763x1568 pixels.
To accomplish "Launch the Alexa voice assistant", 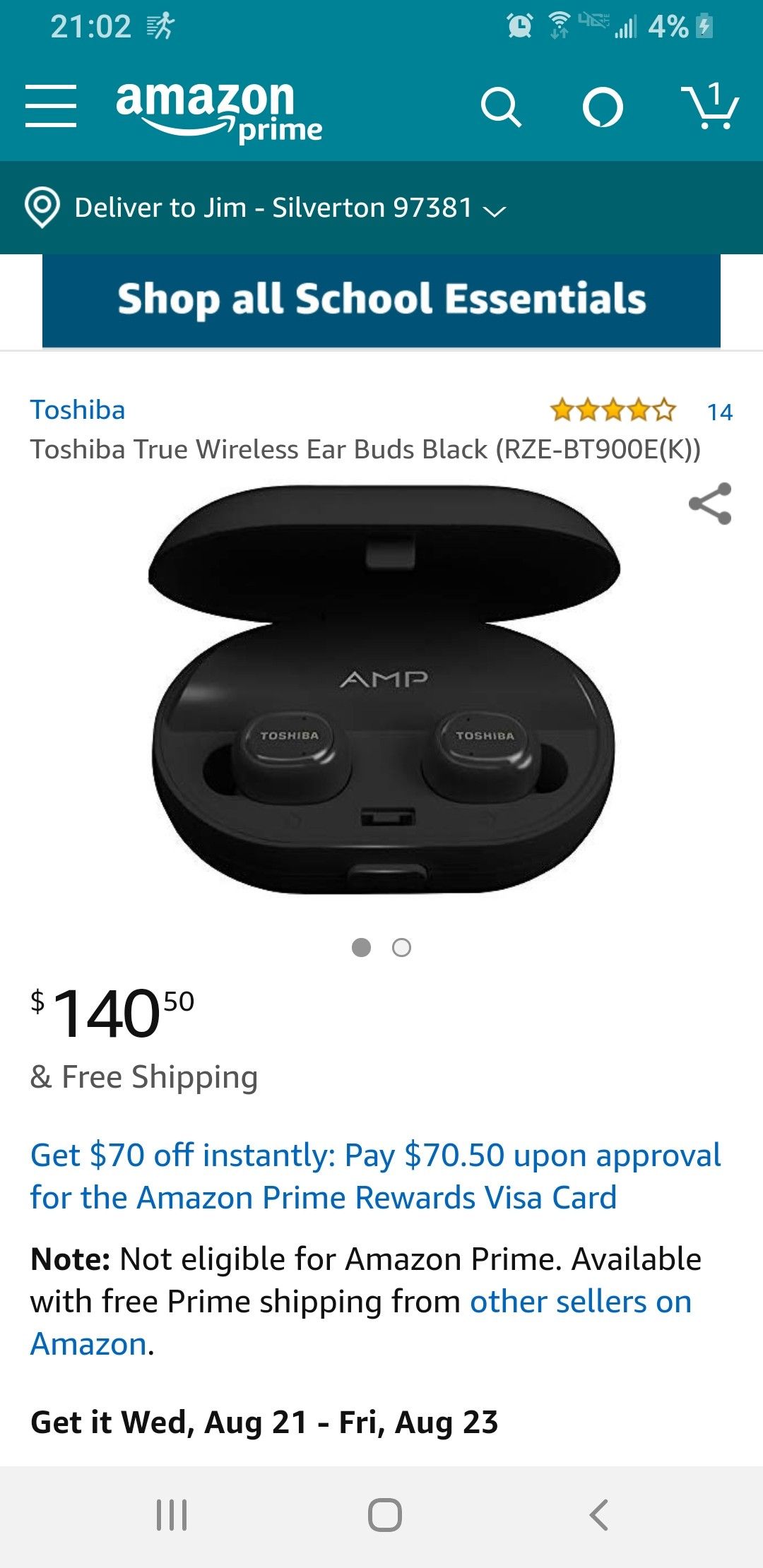I will click(x=603, y=108).
